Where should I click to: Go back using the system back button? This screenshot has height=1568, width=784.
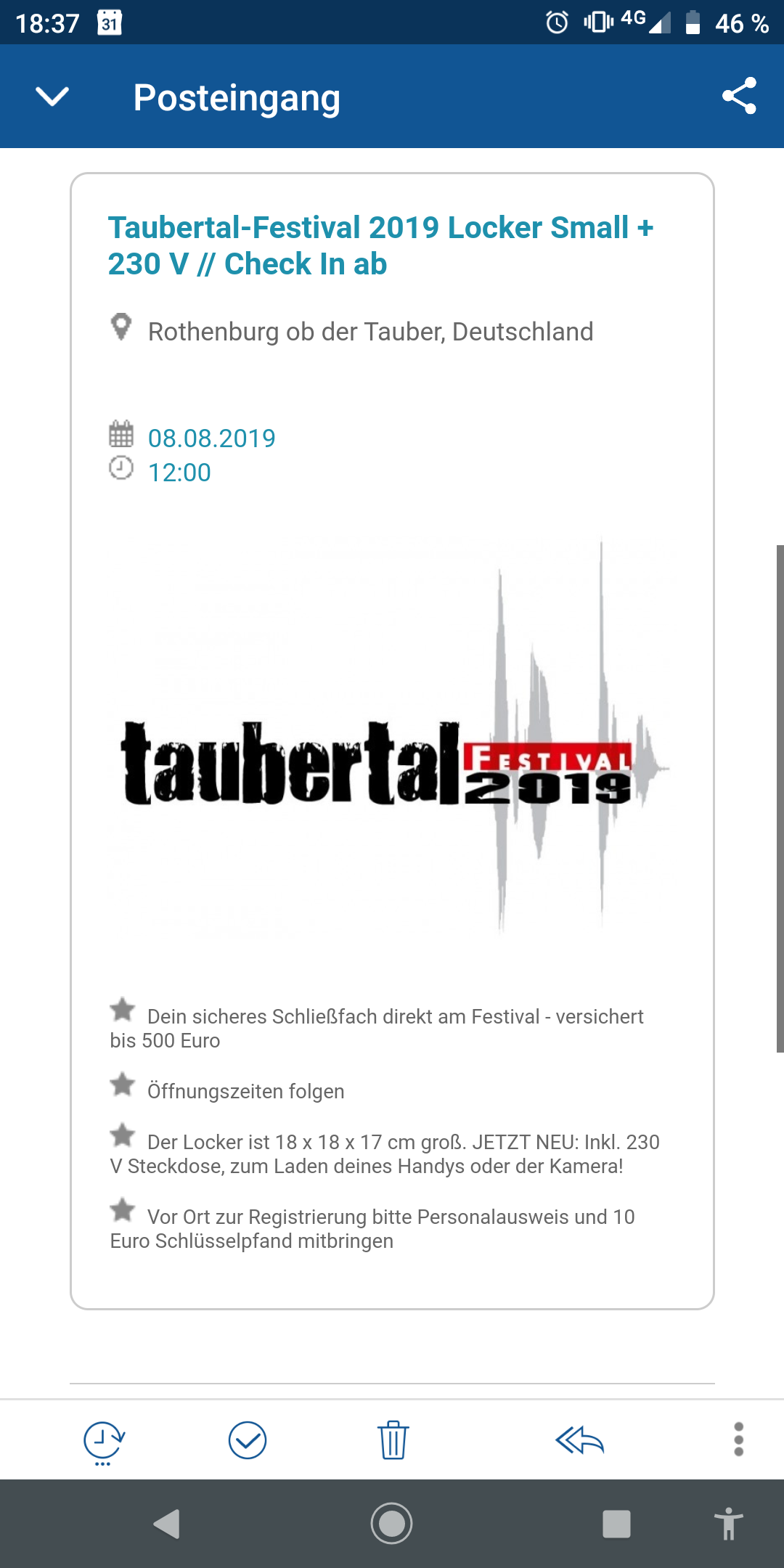(x=167, y=1524)
